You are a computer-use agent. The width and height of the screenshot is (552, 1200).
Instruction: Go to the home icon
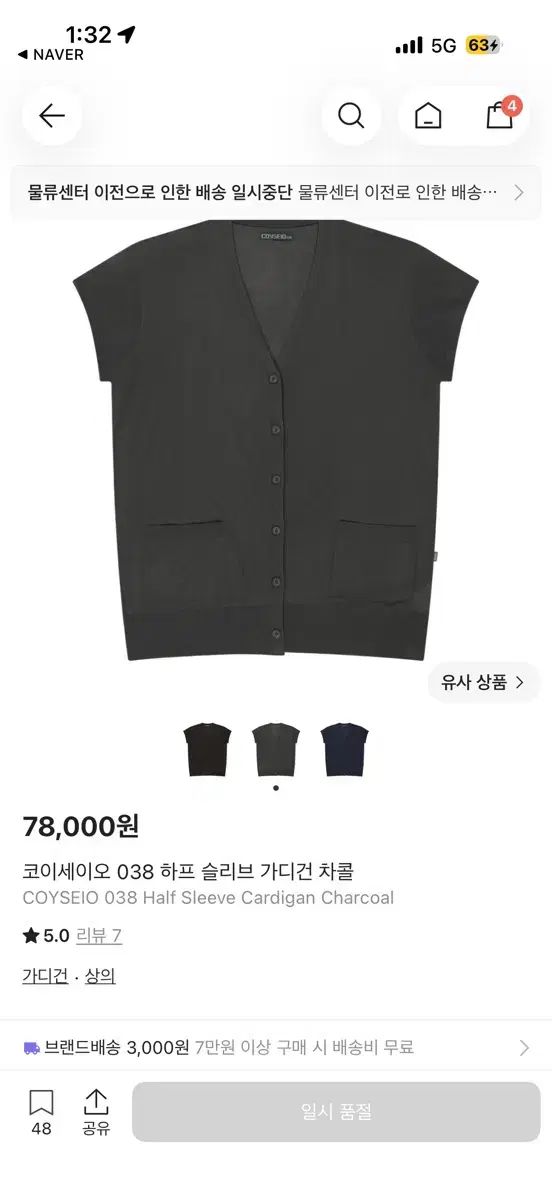point(428,115)
